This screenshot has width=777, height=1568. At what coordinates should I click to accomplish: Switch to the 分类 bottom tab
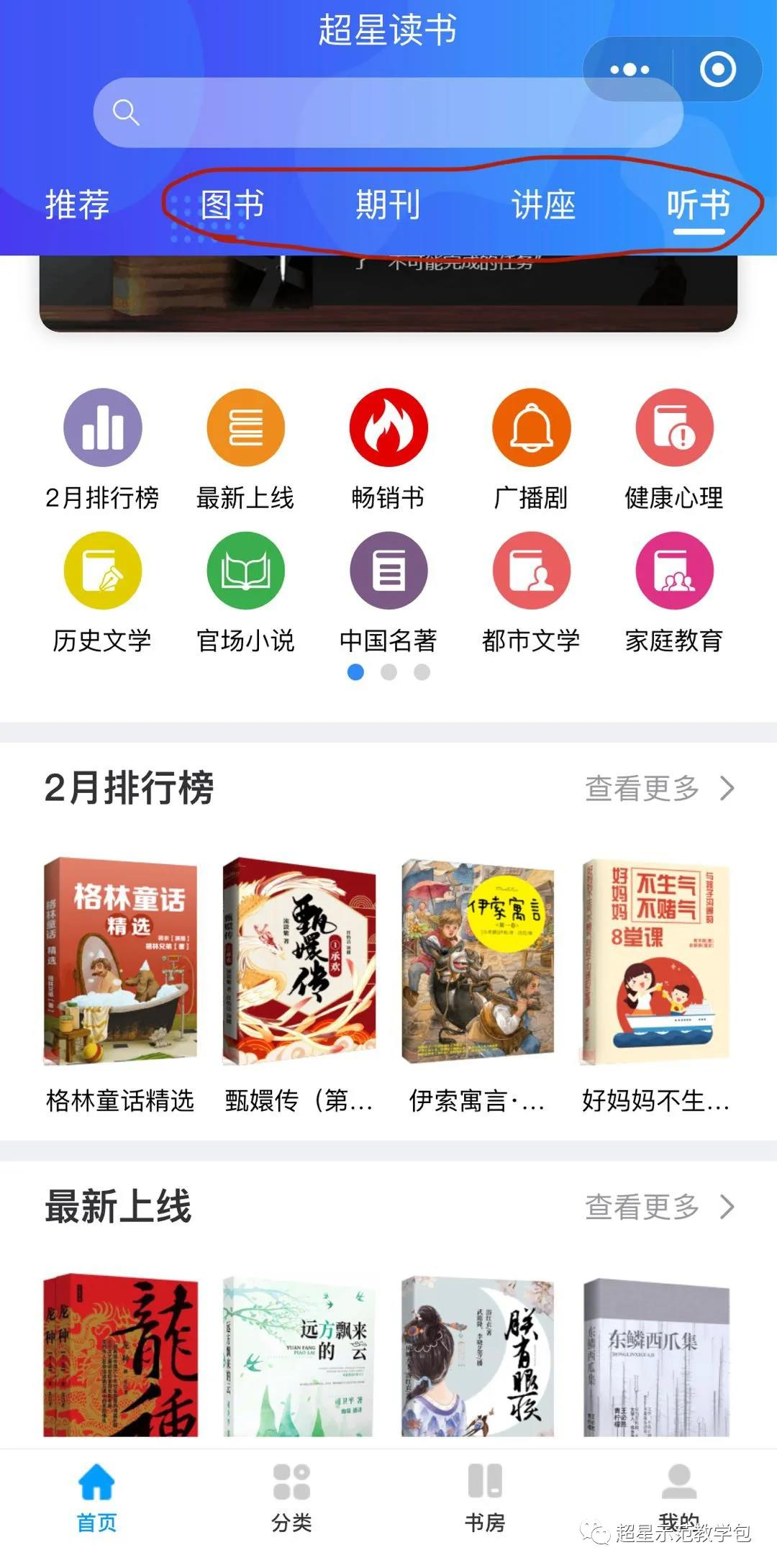(291, 1498)
